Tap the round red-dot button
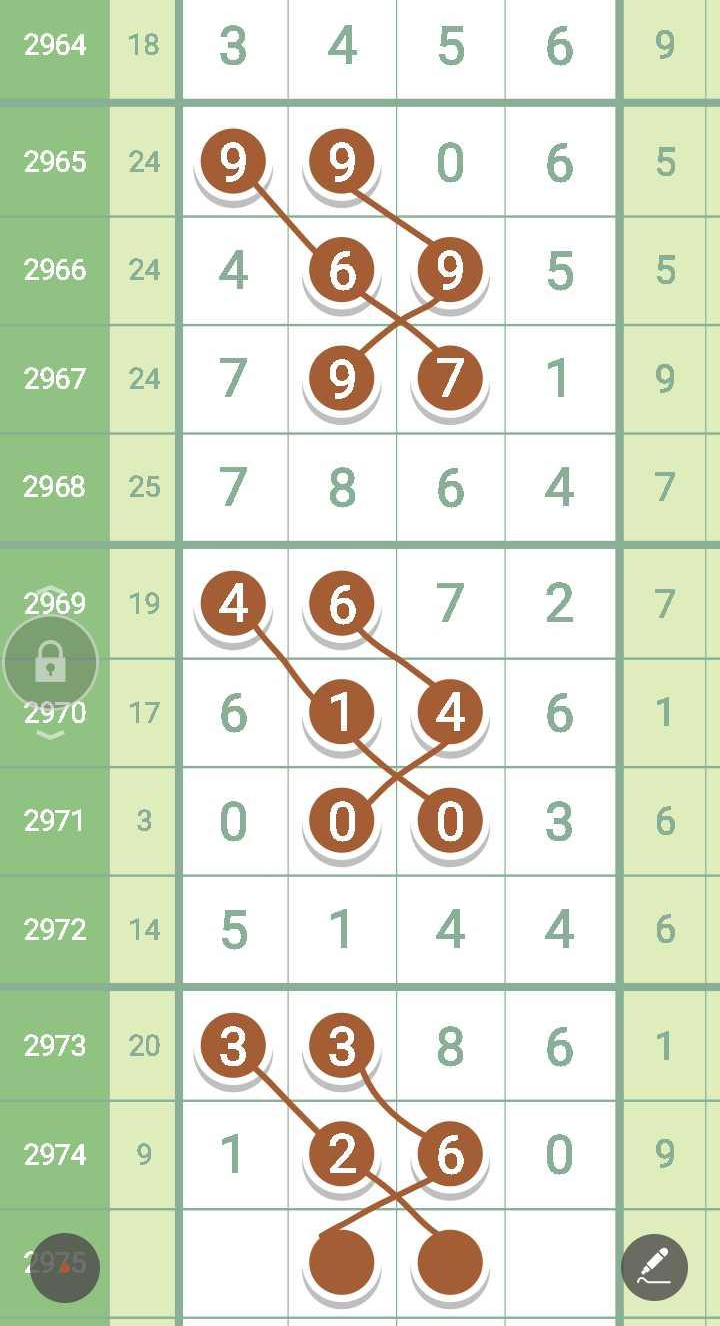720x1326 pixels. tap(64, 1267)
